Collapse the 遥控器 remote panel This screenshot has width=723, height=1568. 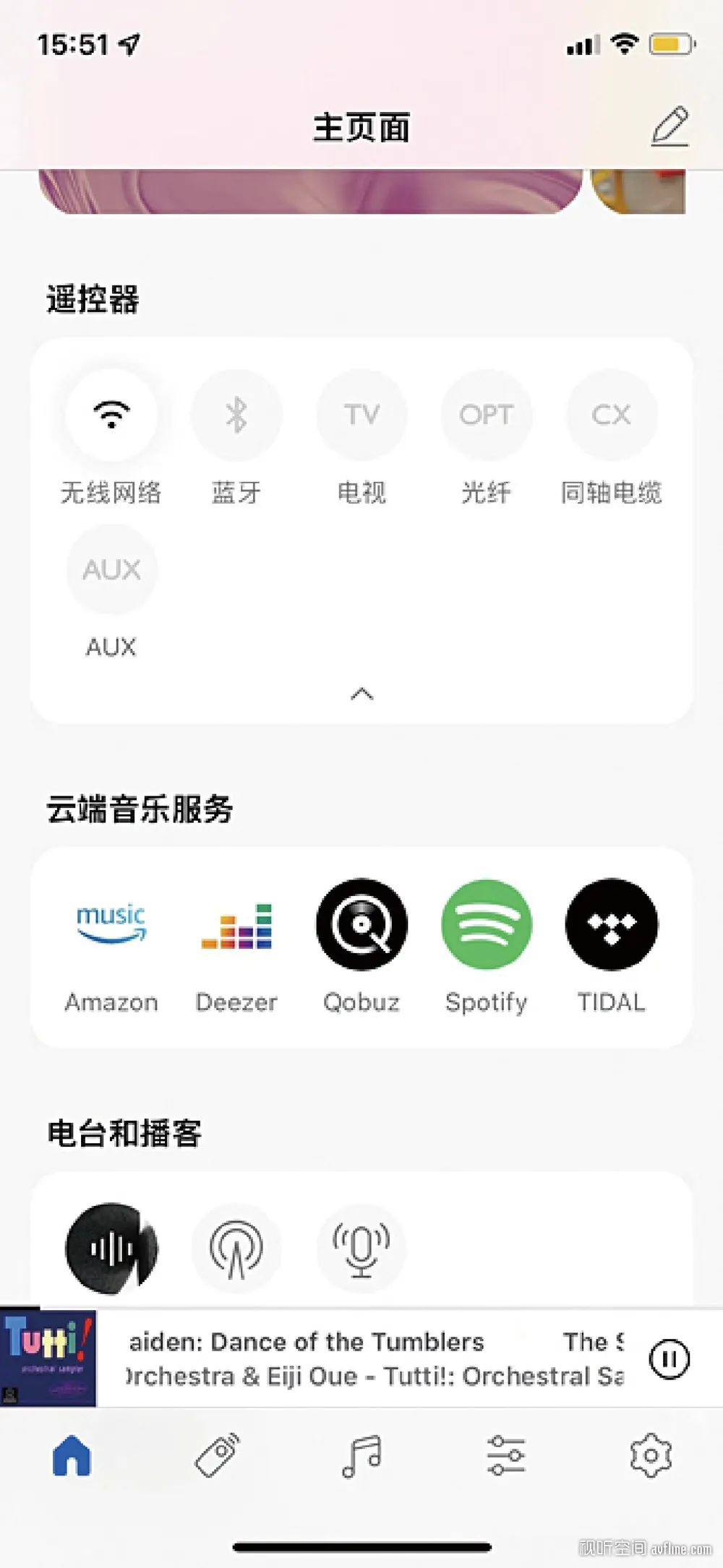pos(361,694)
